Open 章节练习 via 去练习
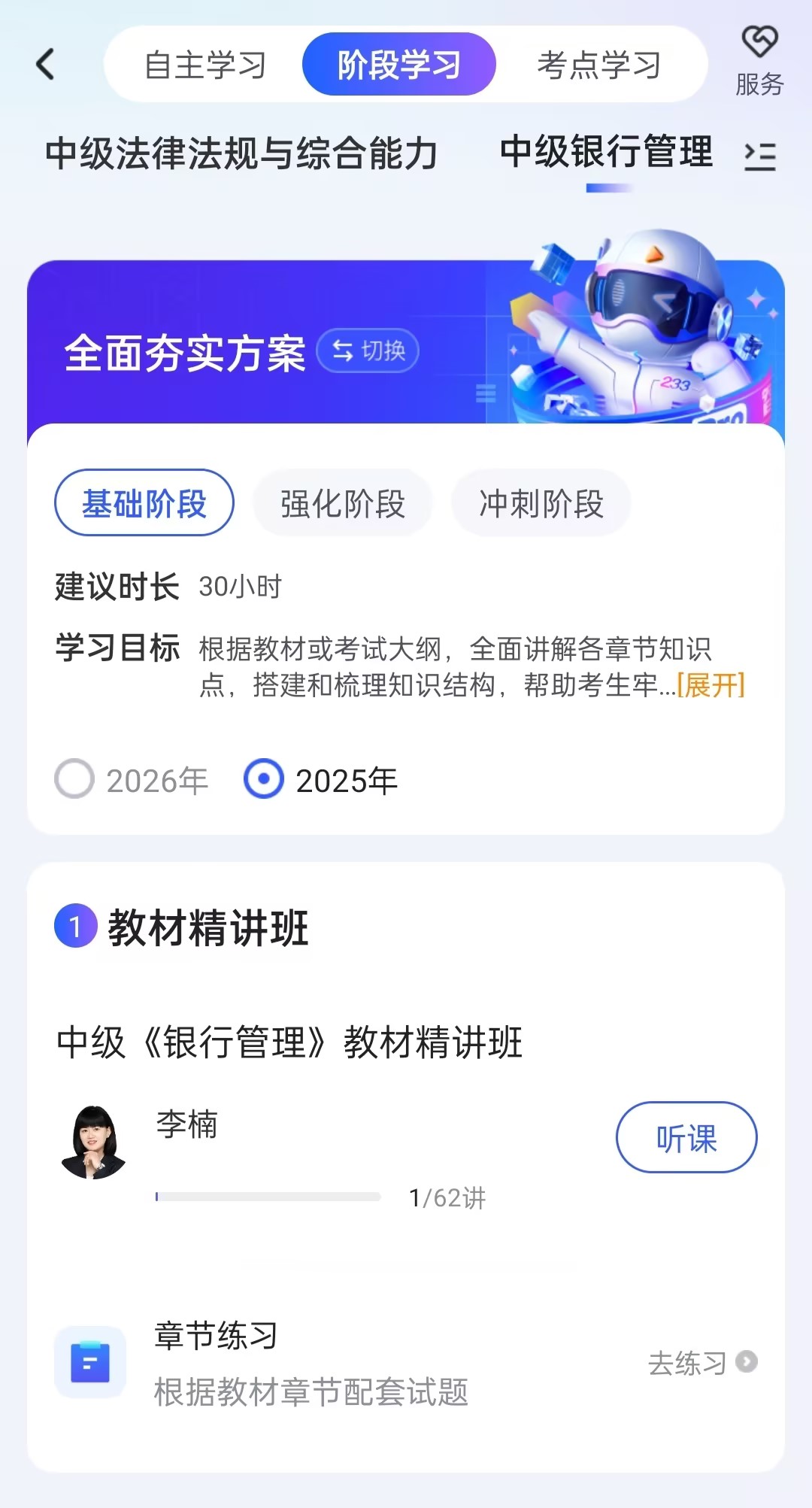 [701, 1362]
